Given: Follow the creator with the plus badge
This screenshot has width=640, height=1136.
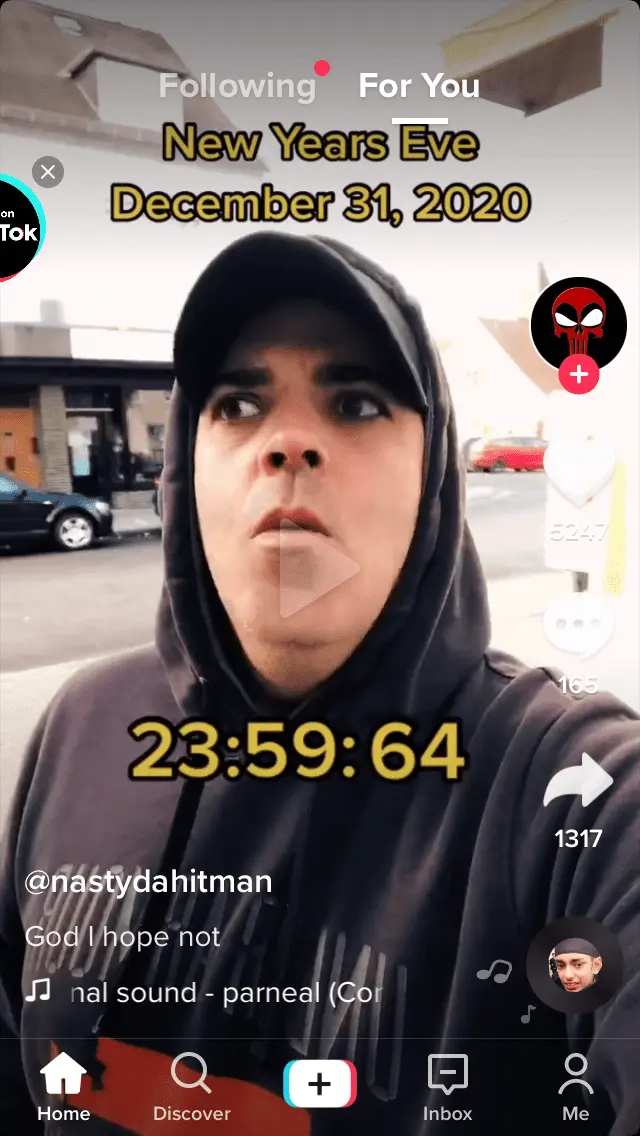Looking at the screenshot, I should pos(578,376).
